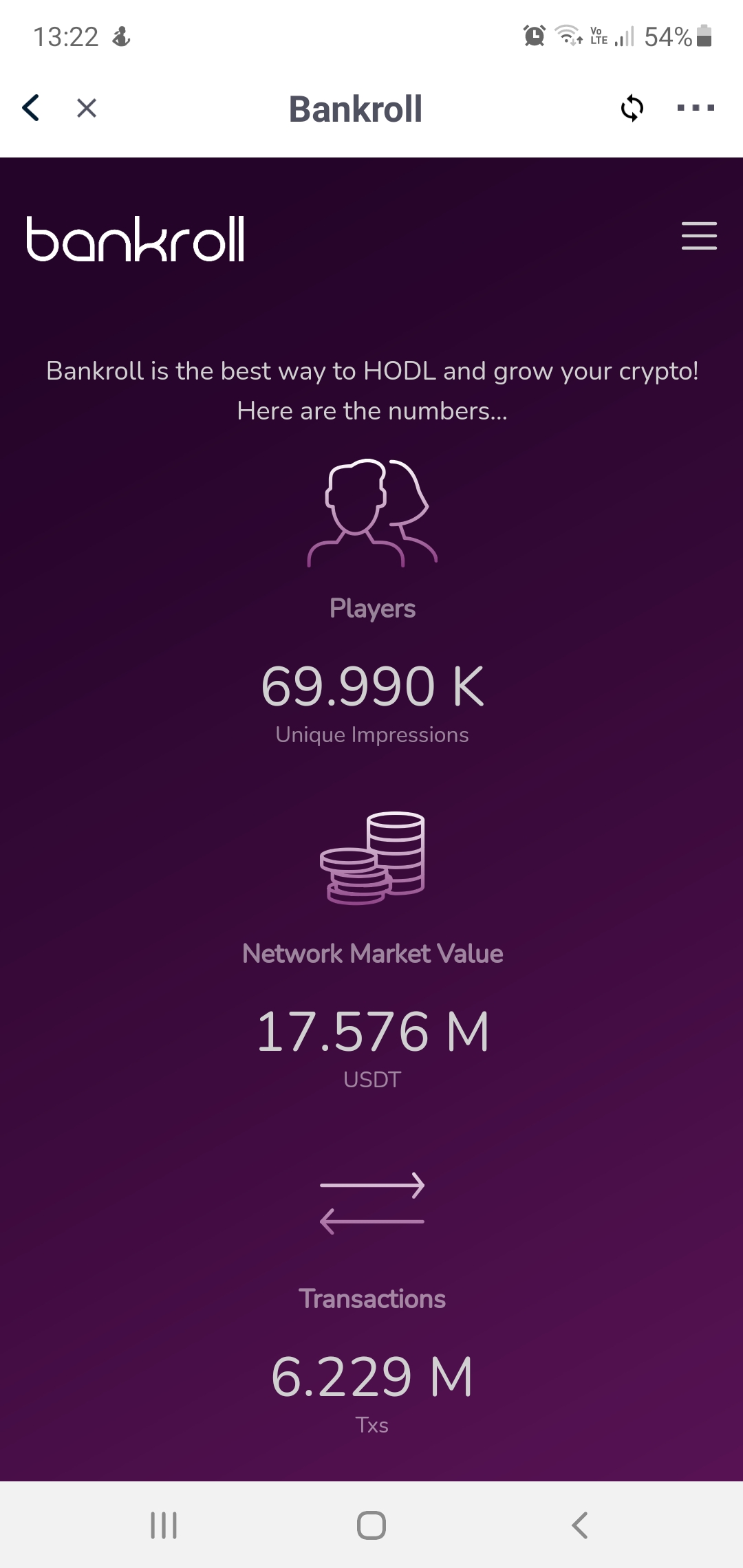Open recent apps from navigation bar
The width and height of the screenshot is (743, 1568).
coord(164,1525)
